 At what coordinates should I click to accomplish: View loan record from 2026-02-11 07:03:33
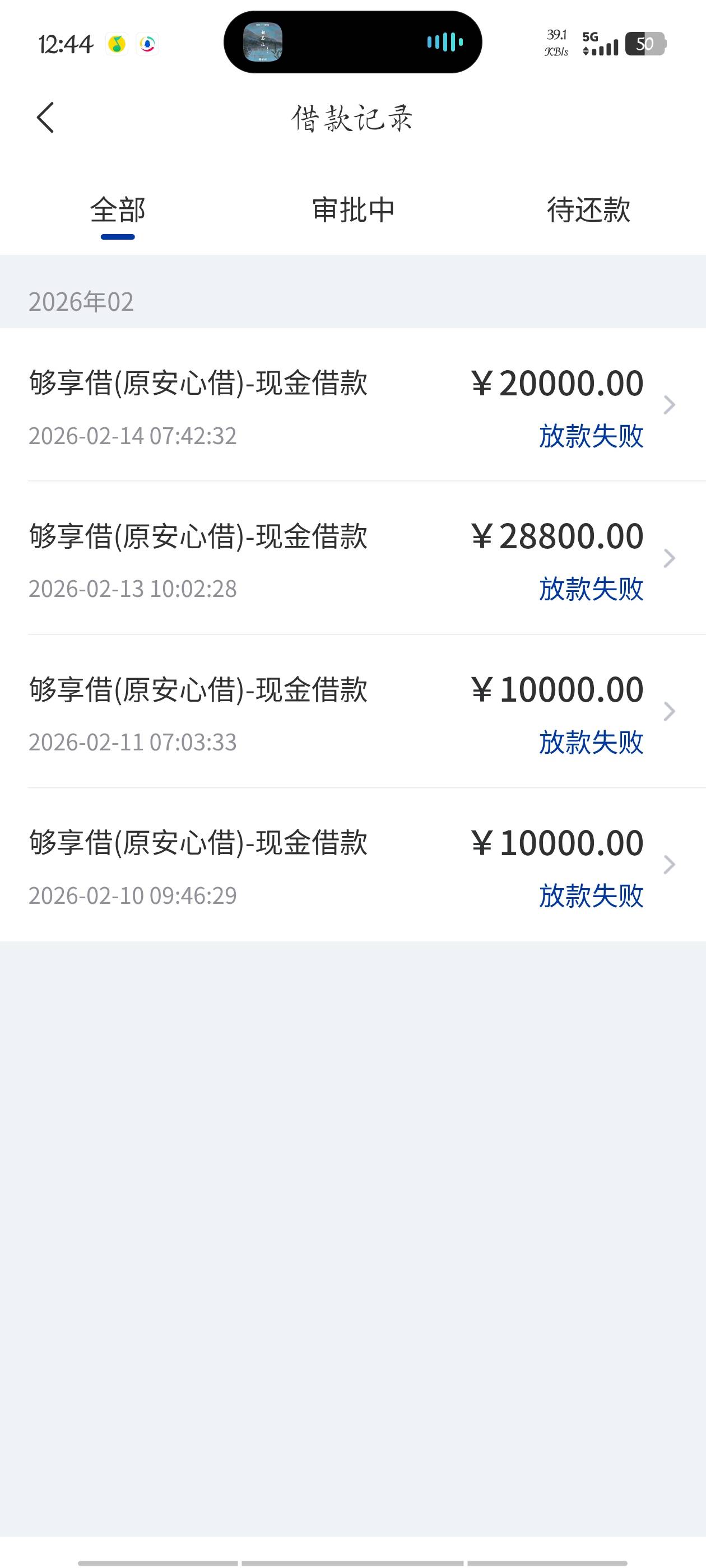pos(352,712)
